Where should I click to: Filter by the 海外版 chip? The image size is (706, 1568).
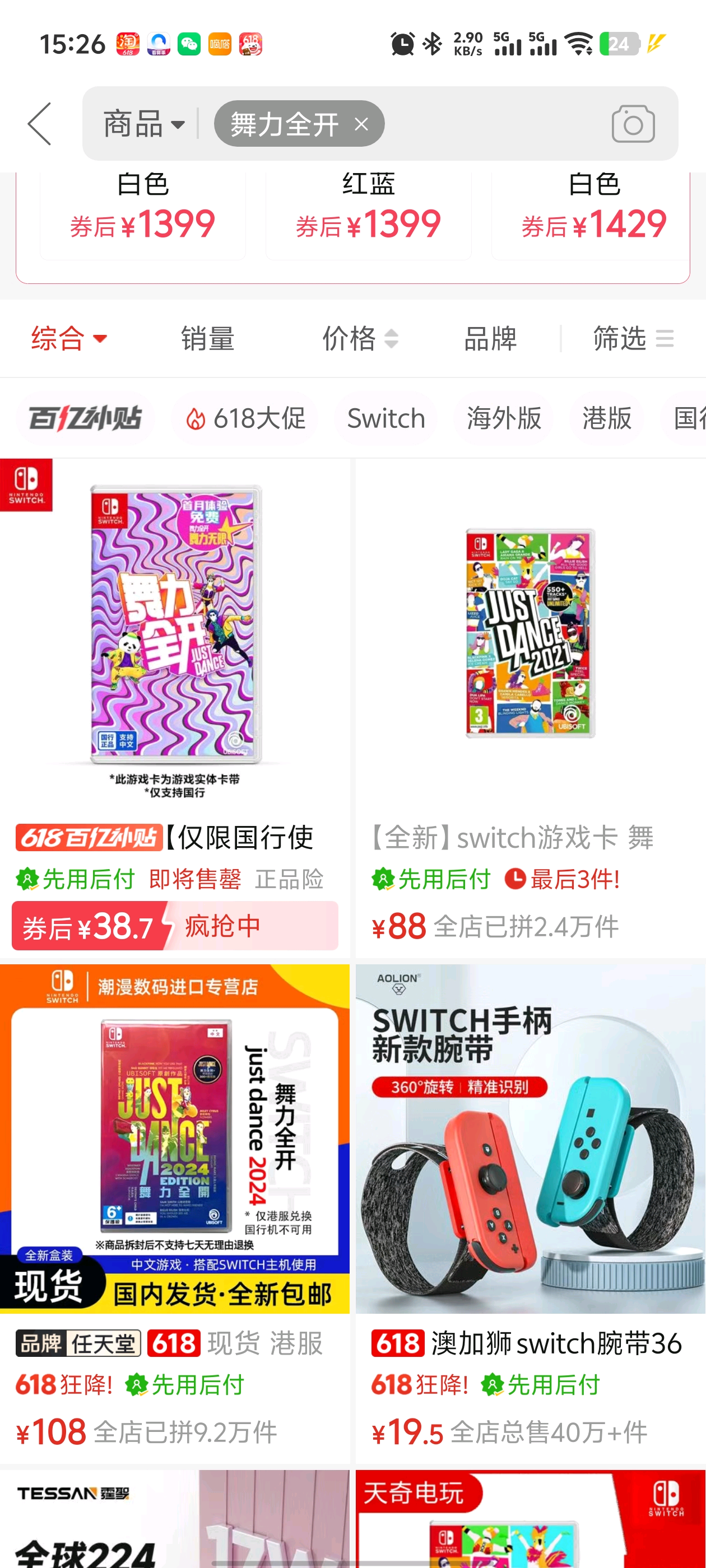tap(504, 418)
